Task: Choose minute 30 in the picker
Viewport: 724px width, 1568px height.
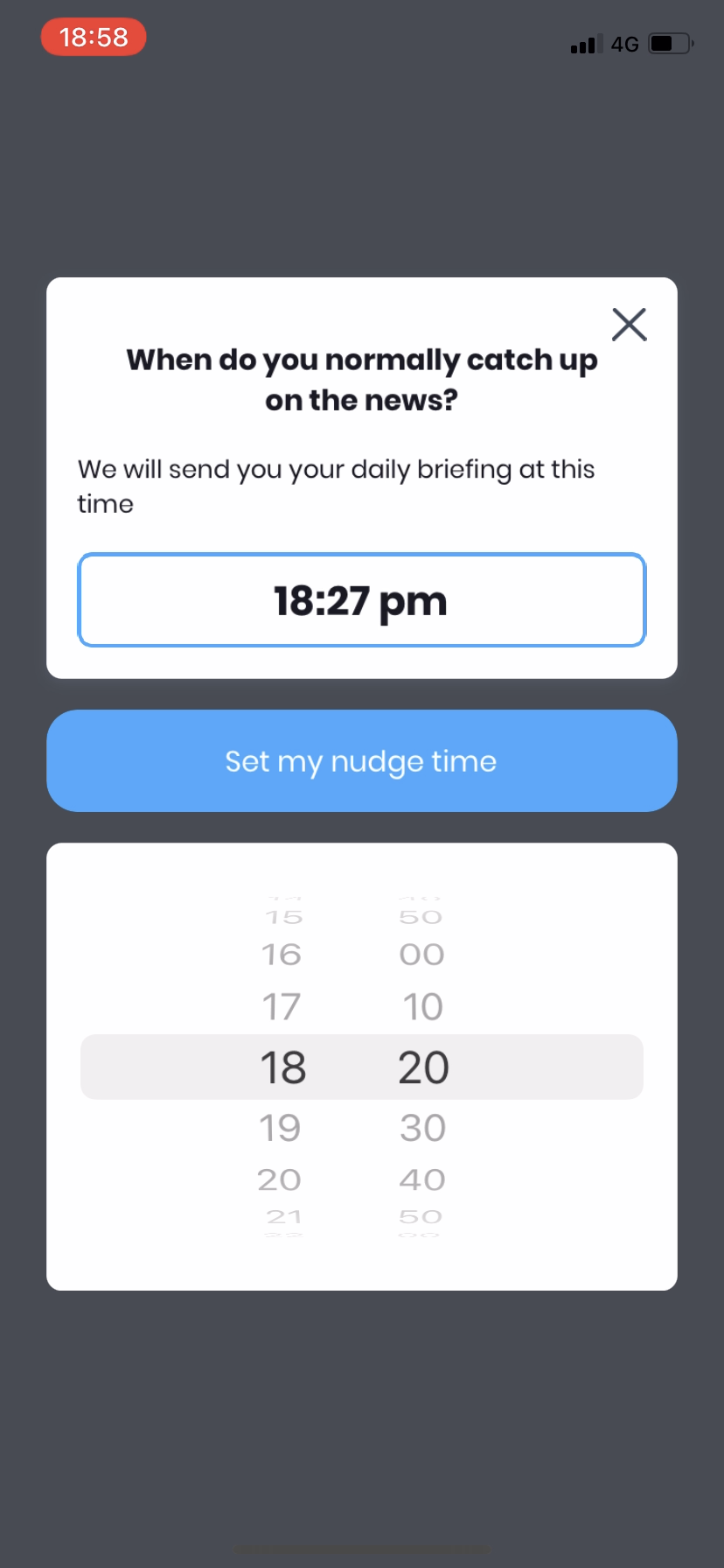Action: 423,1128
